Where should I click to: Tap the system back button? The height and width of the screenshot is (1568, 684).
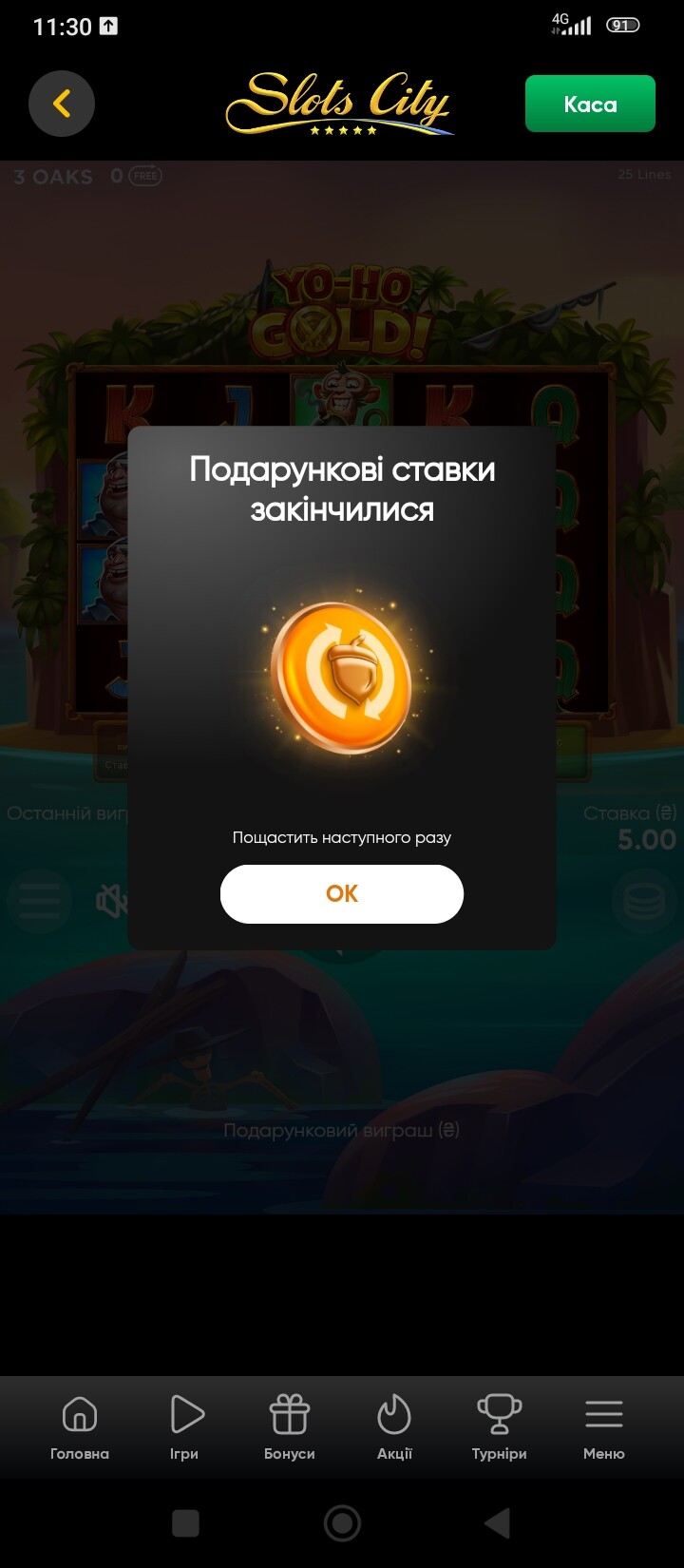tap(498, 1523)
